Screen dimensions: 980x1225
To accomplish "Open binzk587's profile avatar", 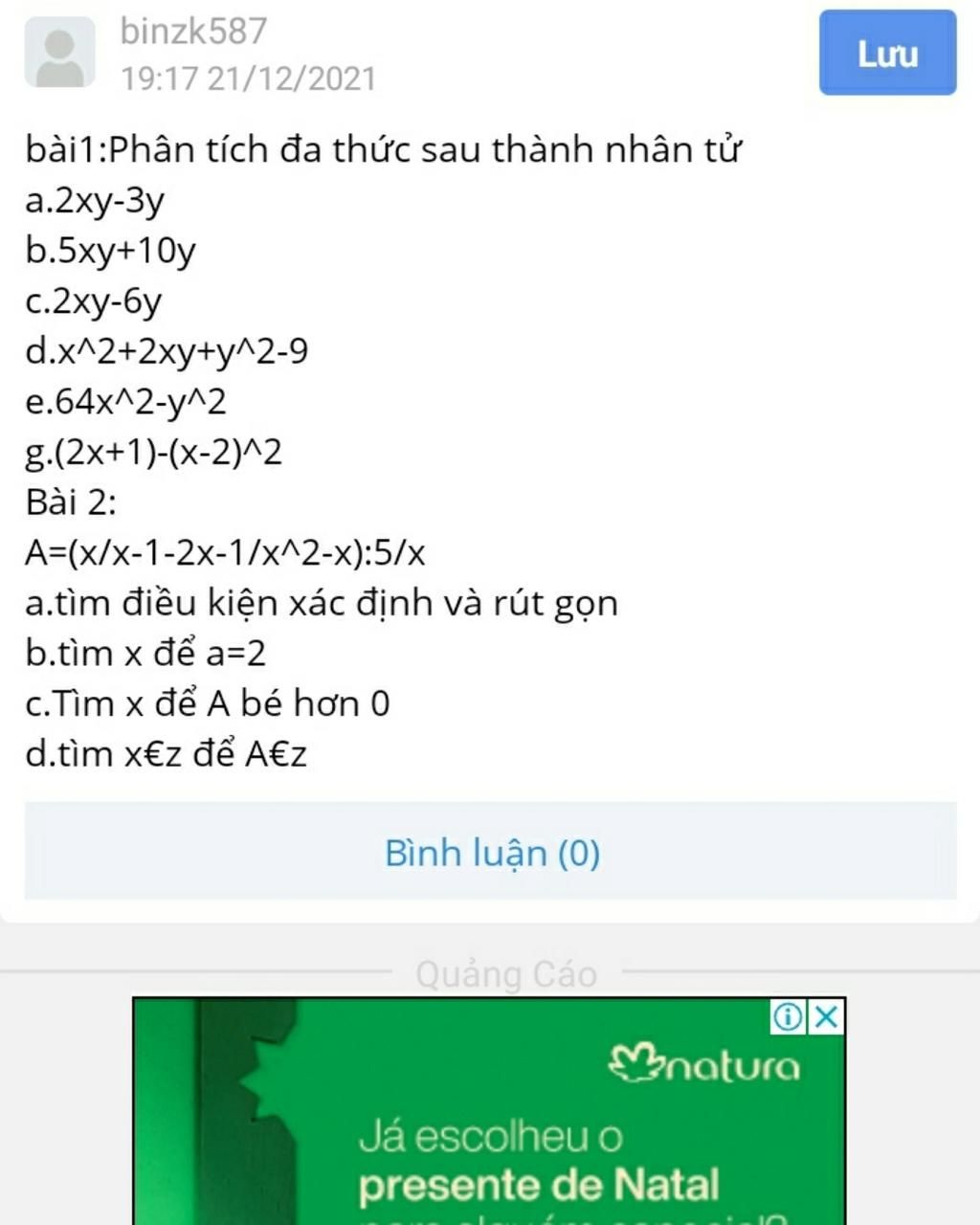I will (59, 53).
